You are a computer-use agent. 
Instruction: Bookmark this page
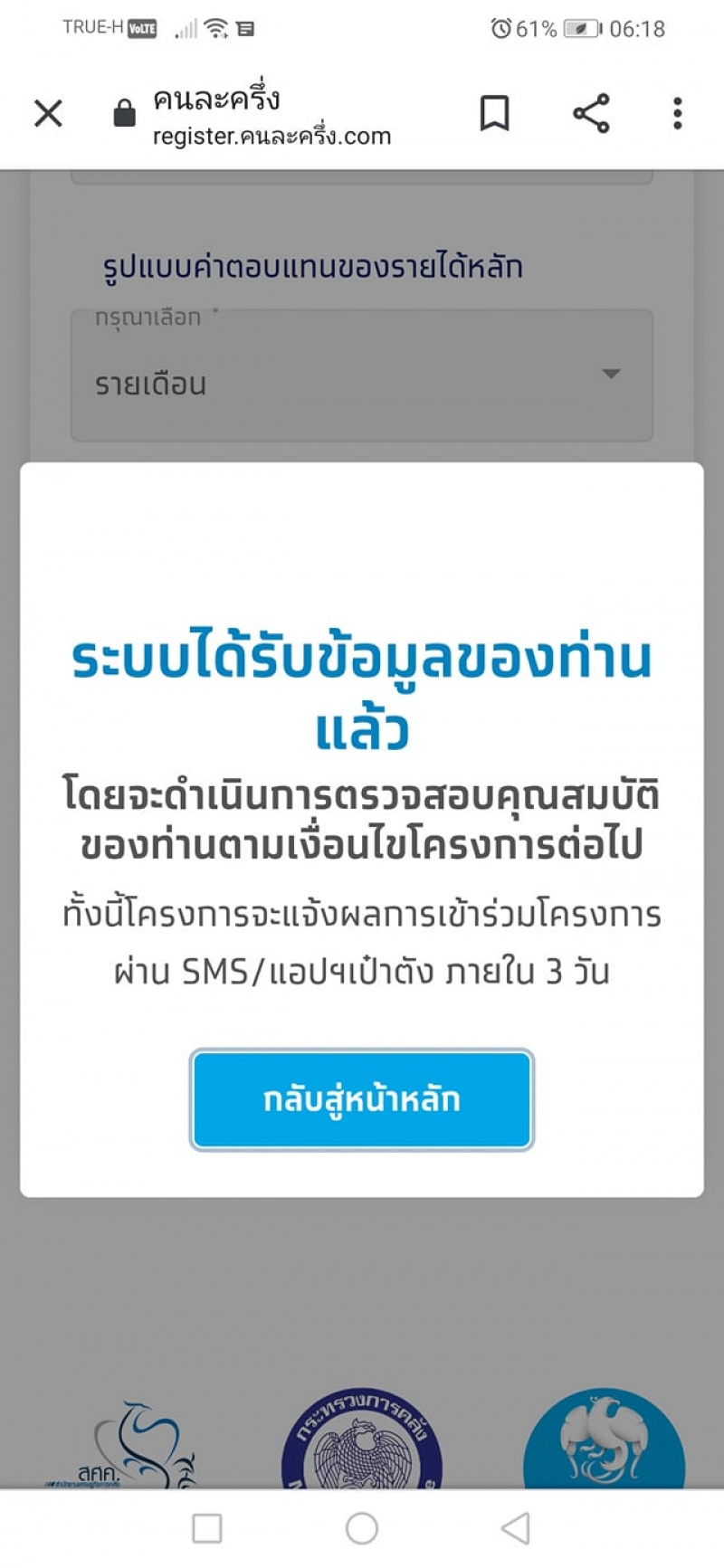[494, 114]
